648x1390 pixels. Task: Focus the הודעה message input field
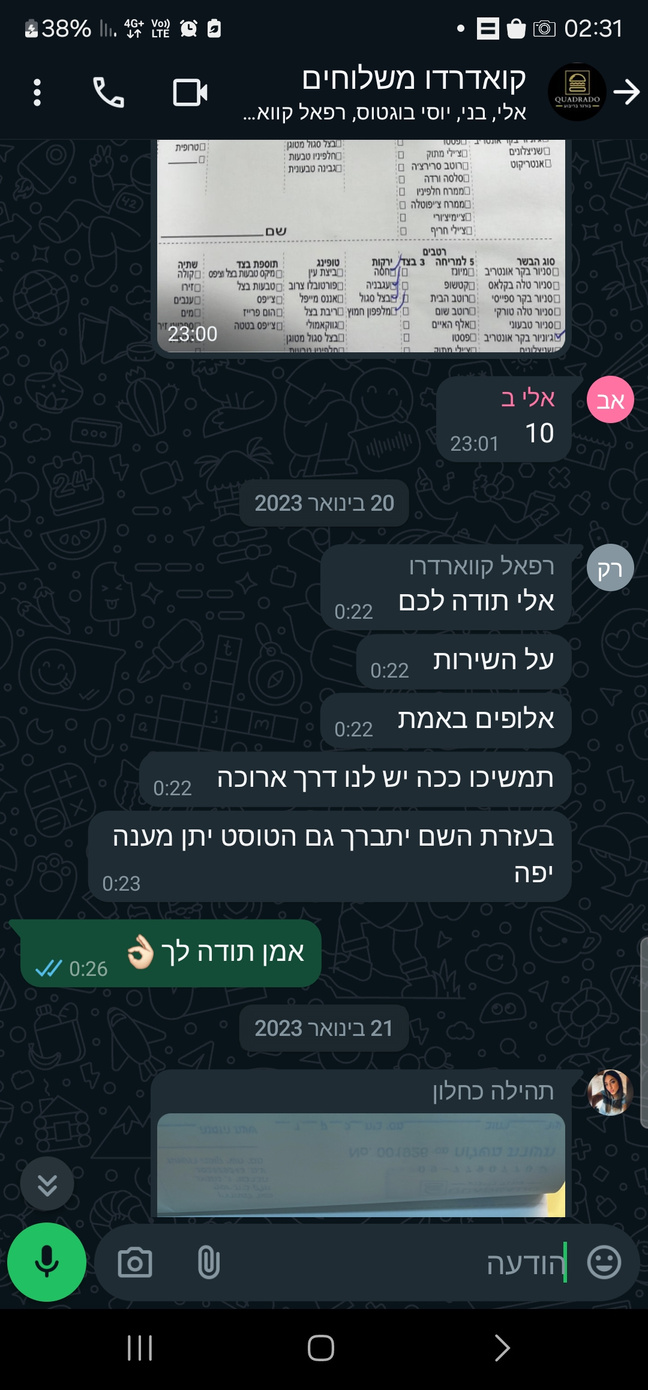(400, 1263)
